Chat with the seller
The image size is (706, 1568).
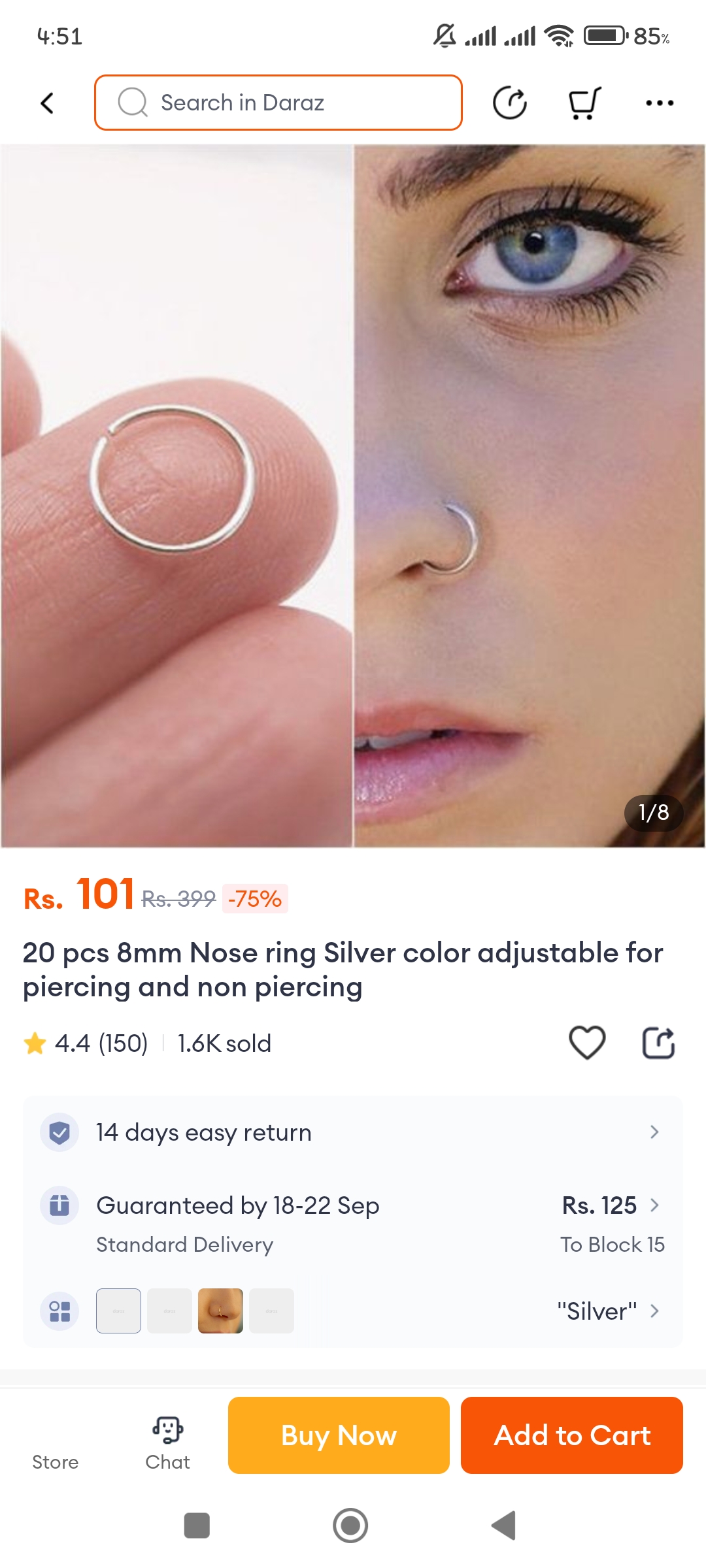coord(168,1444)
